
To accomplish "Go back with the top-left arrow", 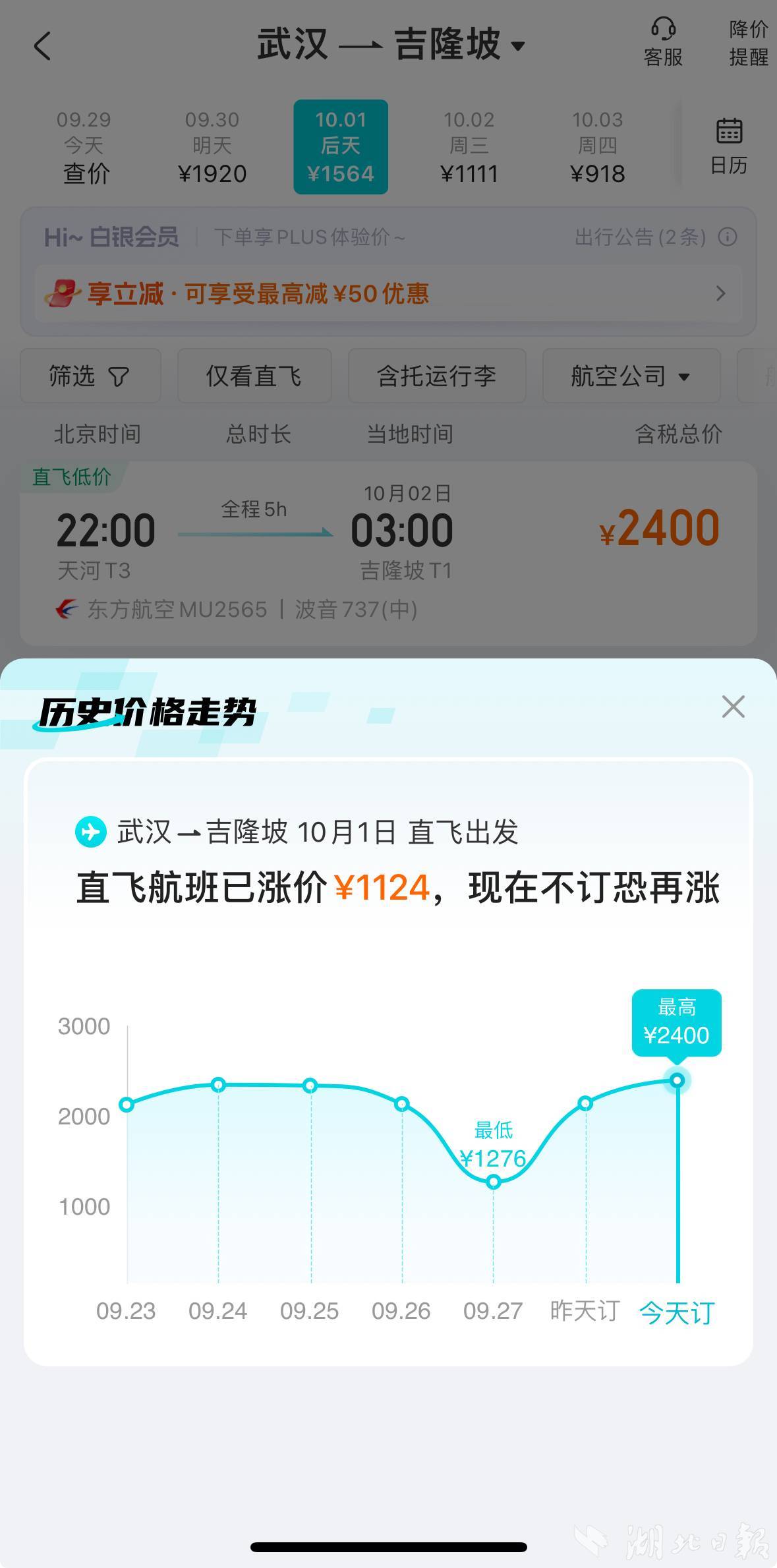I will click(43, 46).
